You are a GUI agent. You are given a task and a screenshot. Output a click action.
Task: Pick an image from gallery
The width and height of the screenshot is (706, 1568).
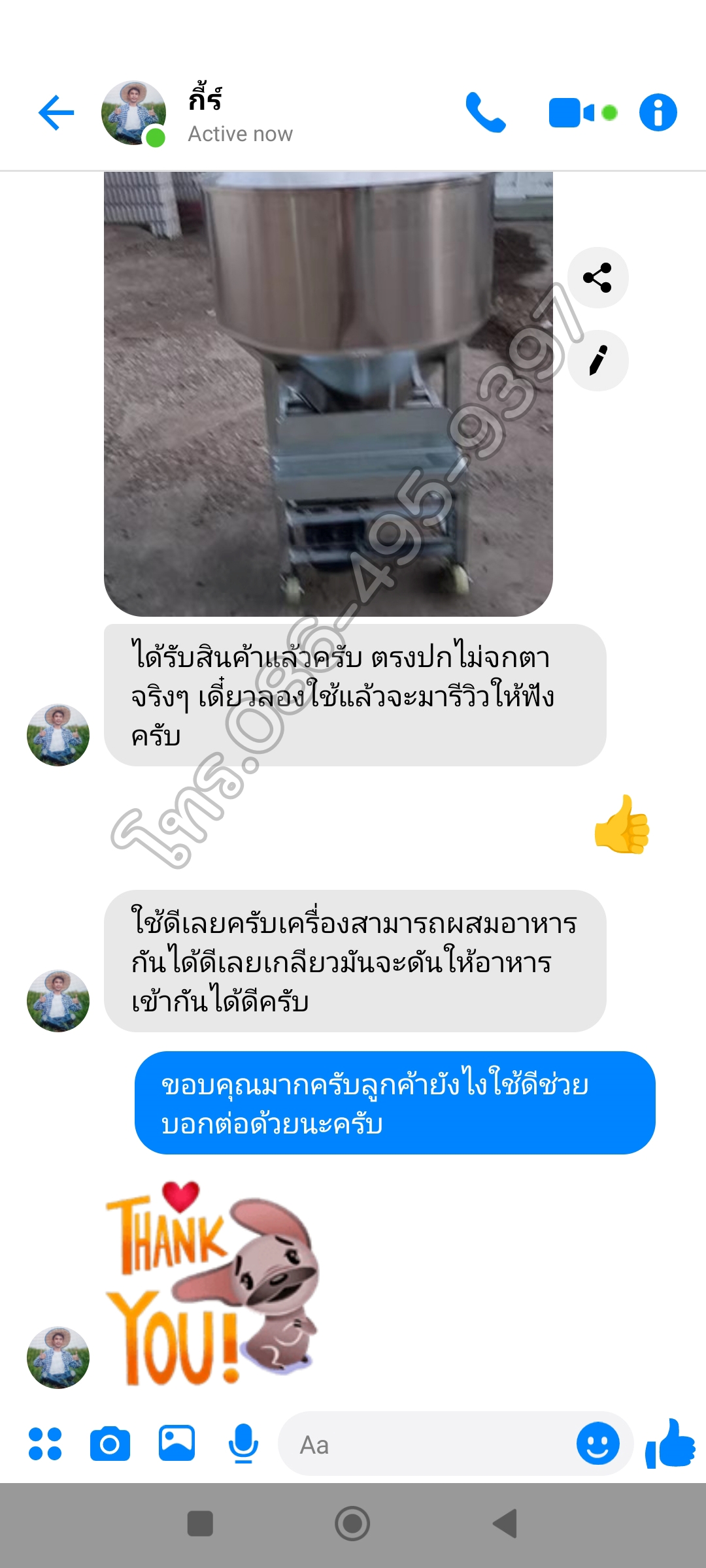point(176,1443)
